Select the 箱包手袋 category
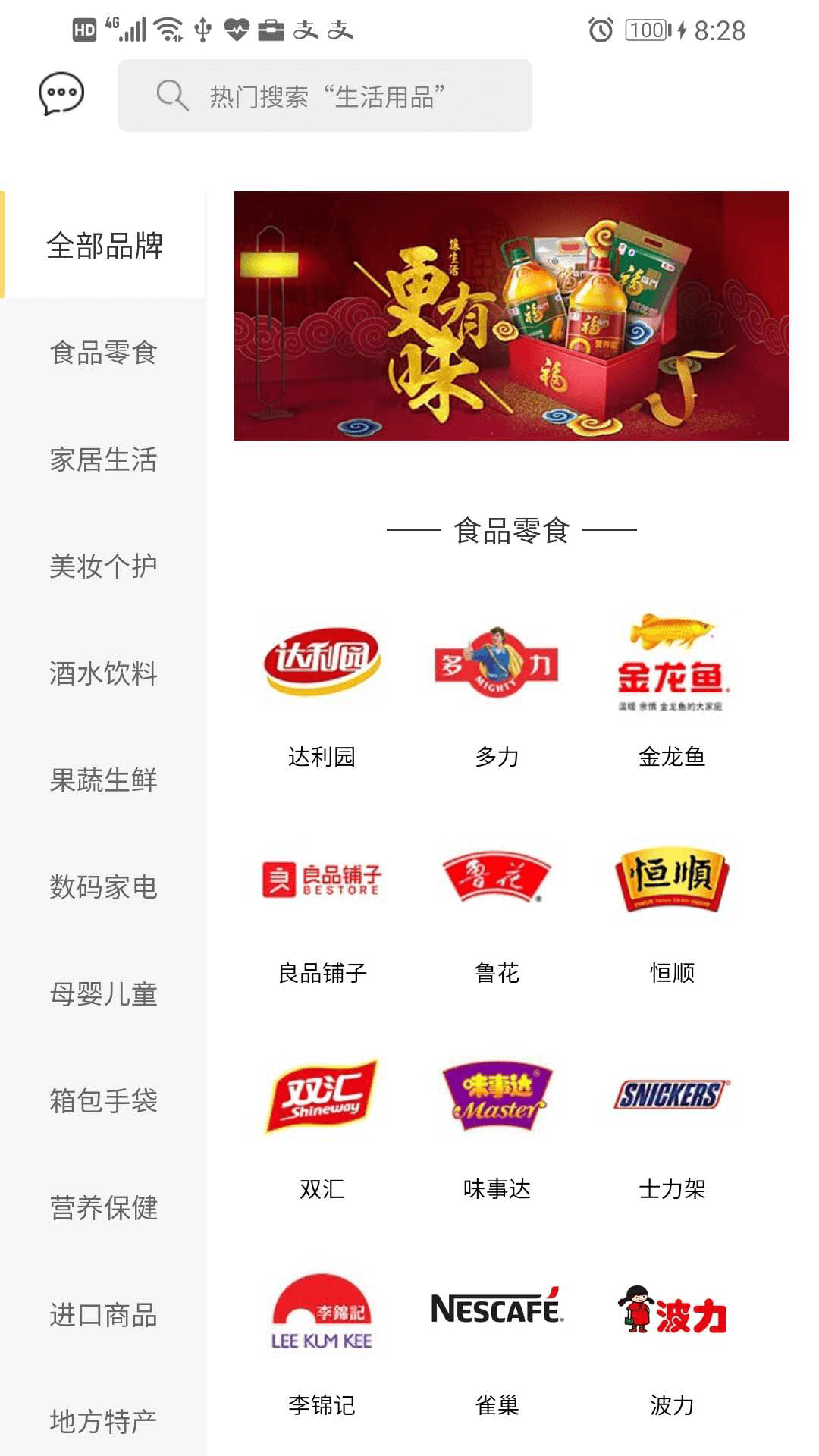 [x=104, y=1101]
